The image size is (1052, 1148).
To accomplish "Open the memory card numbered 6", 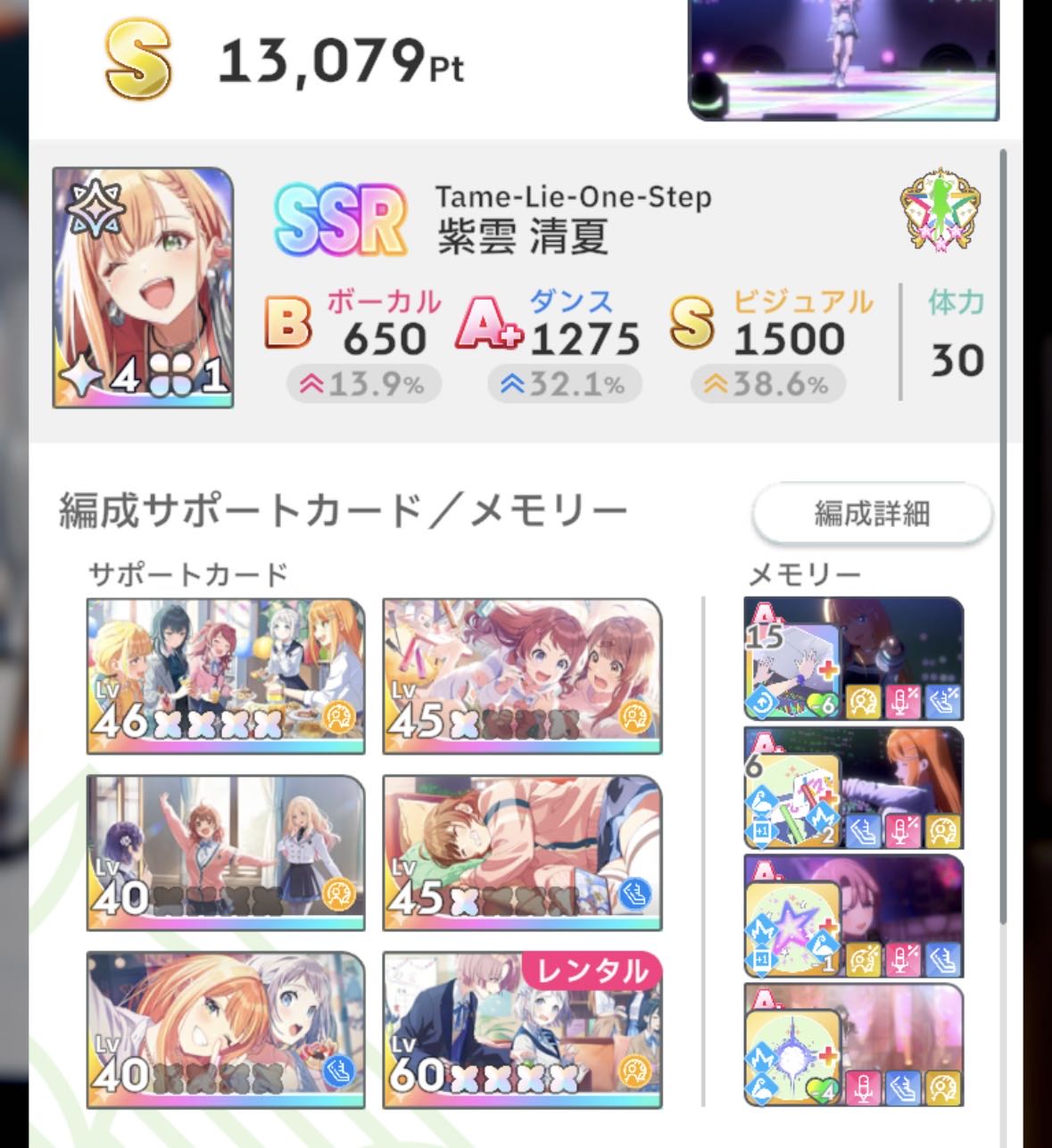I will (x=853, y=788).
